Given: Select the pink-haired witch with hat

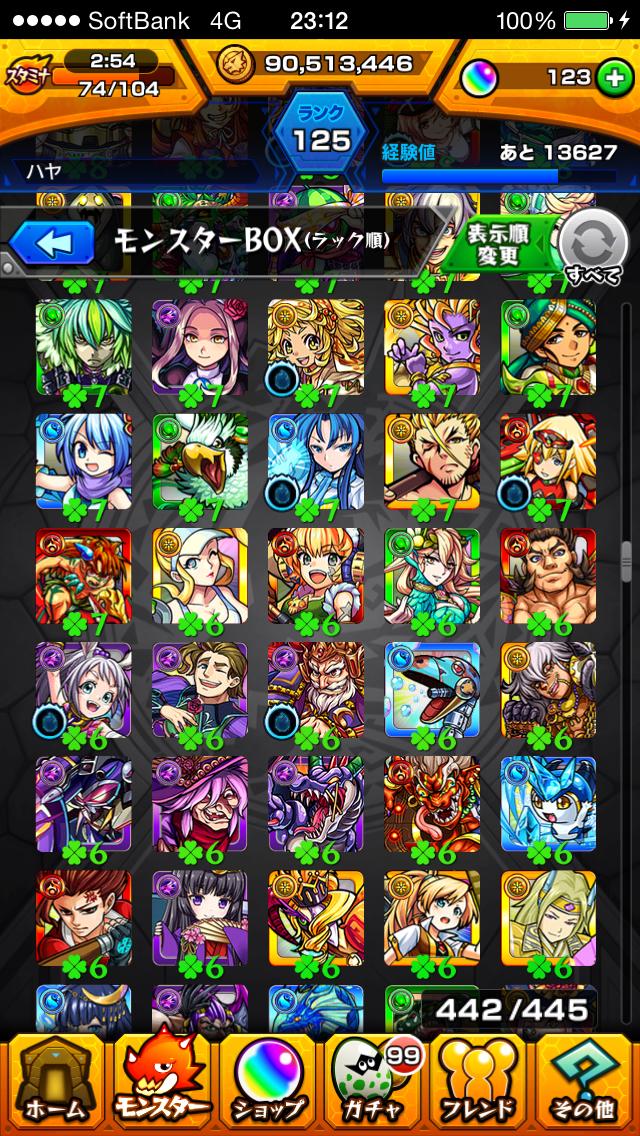Looking at the screenshot, I should (200, 805).
